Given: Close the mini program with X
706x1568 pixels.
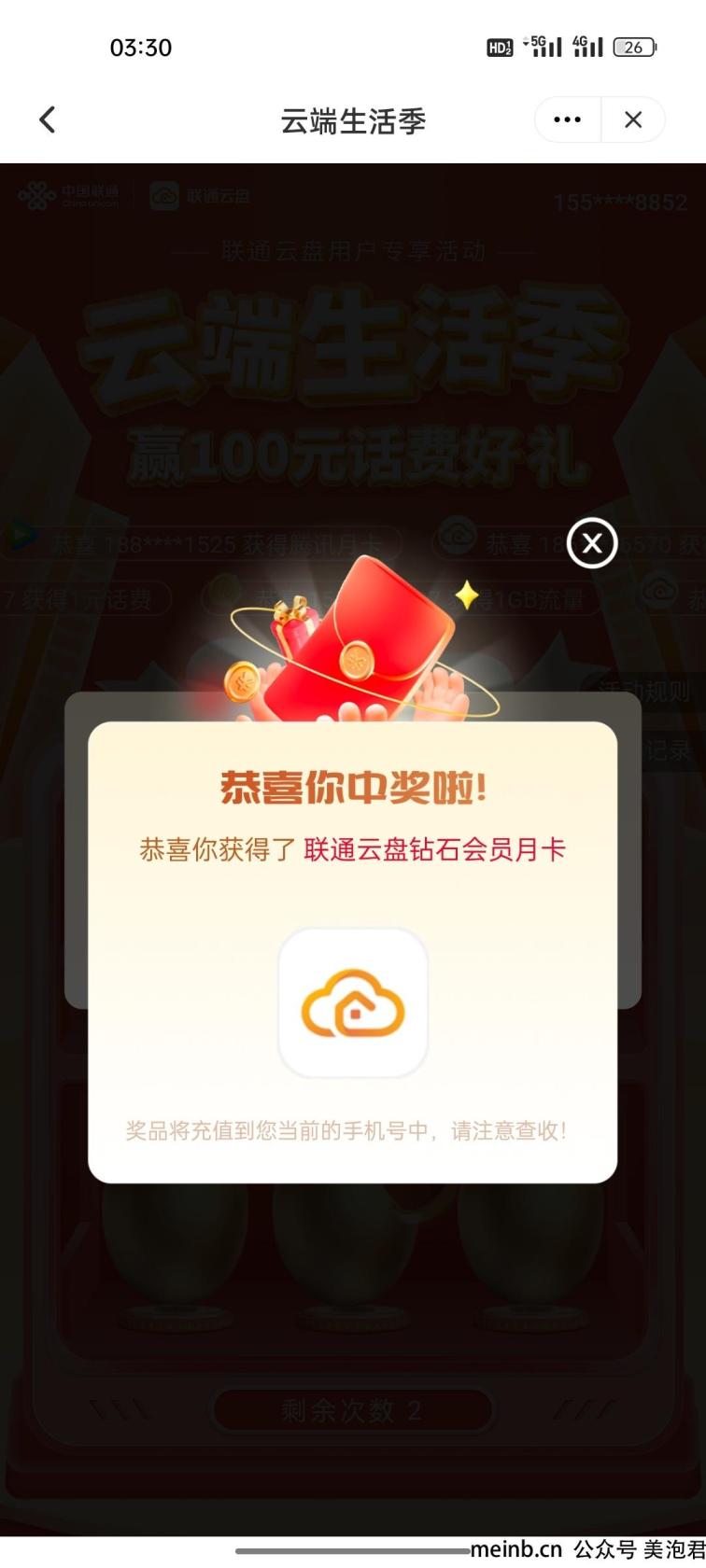Looking at the screenshot, I should tap(633, 119).
